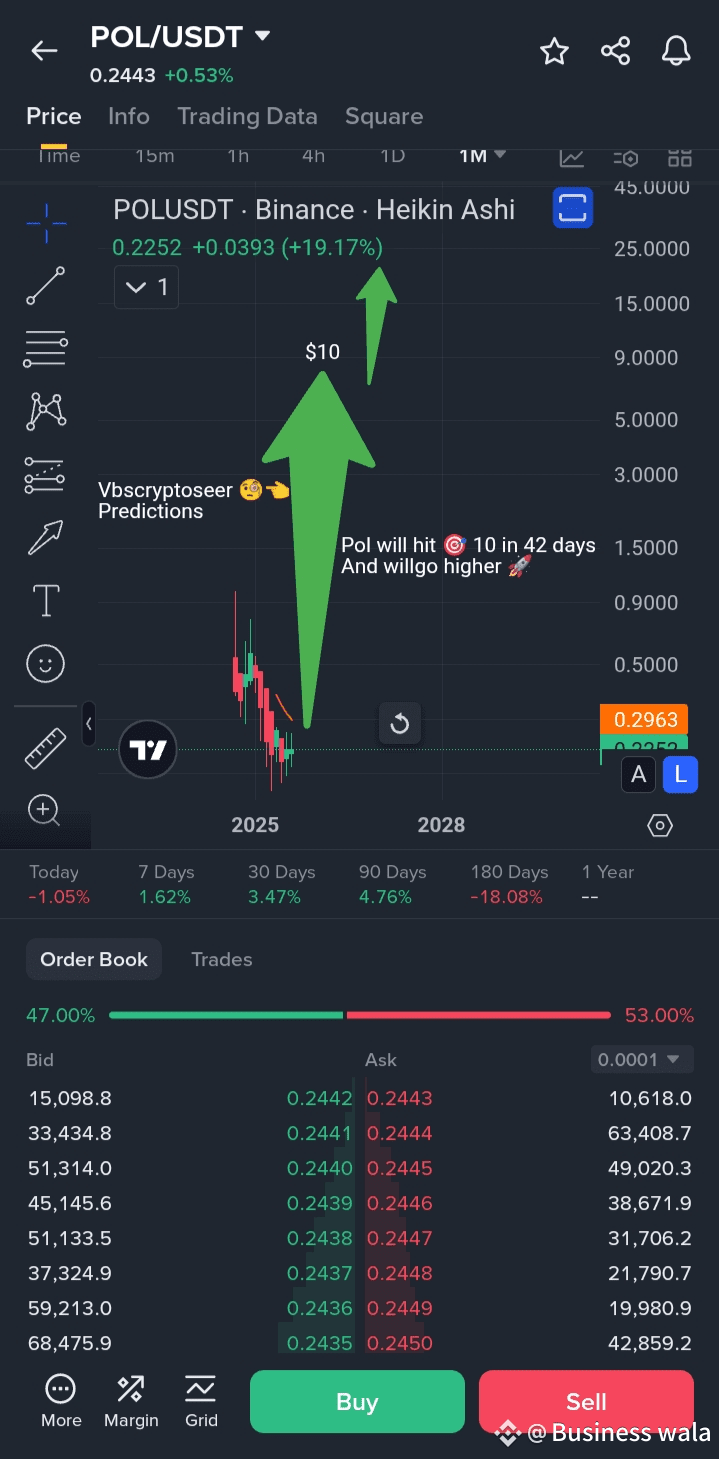The height and width of the screenshot is (1459, 719).
Task: Choose the trend line drawing tool
Action: point(46,286)
